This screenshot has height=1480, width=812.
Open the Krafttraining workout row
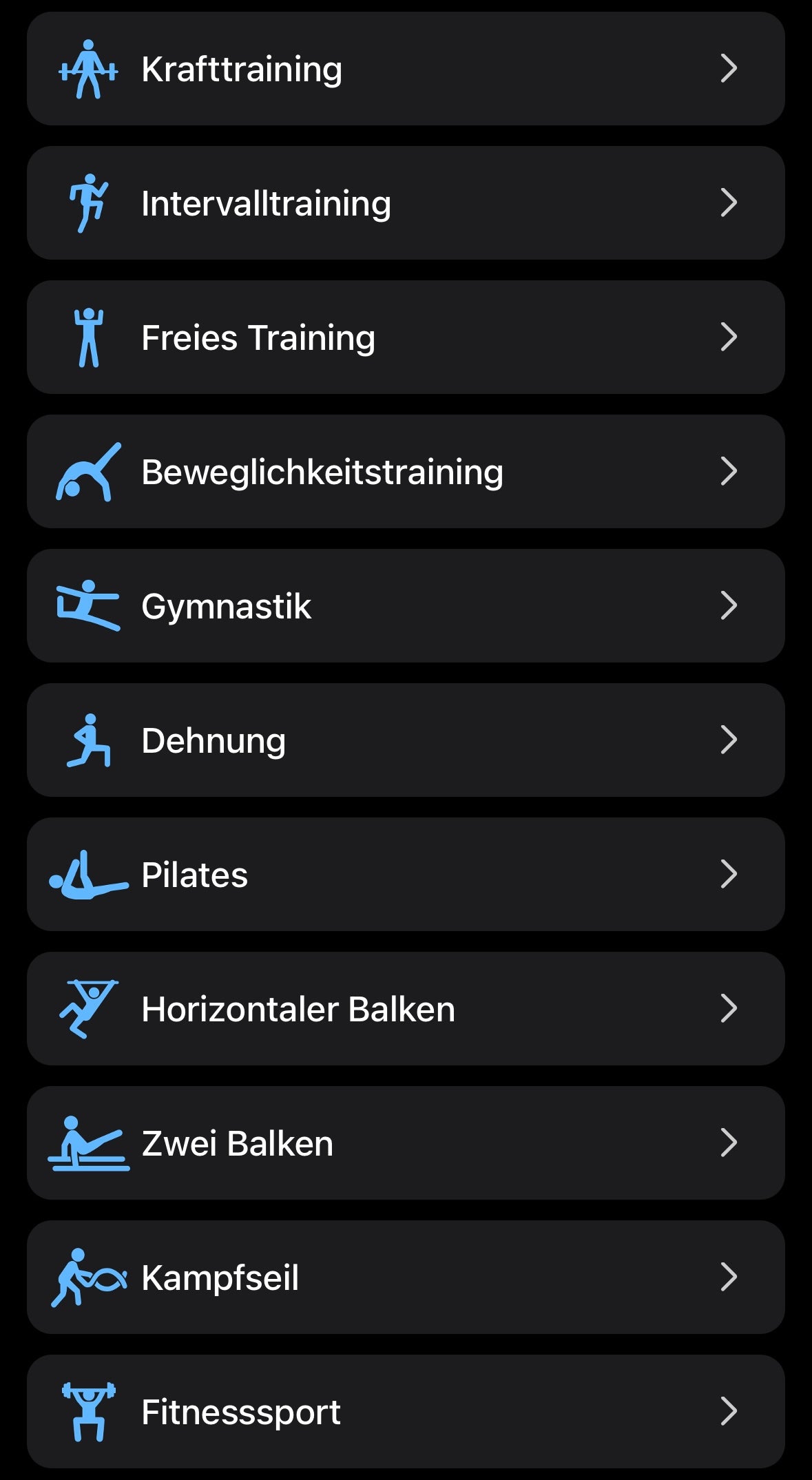click(x=406, y=69)
